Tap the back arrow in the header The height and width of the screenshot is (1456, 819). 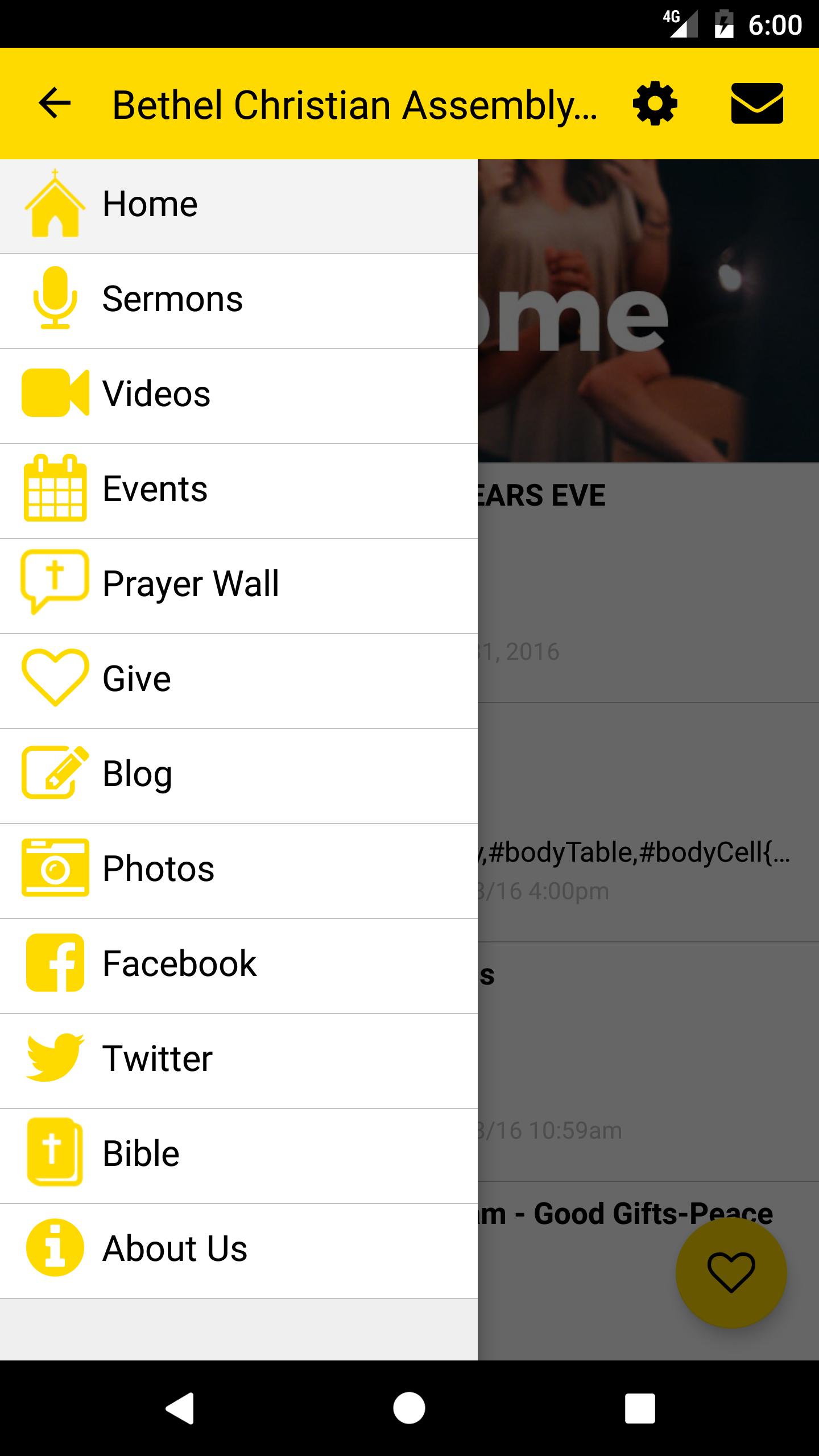tap(55, 103)
